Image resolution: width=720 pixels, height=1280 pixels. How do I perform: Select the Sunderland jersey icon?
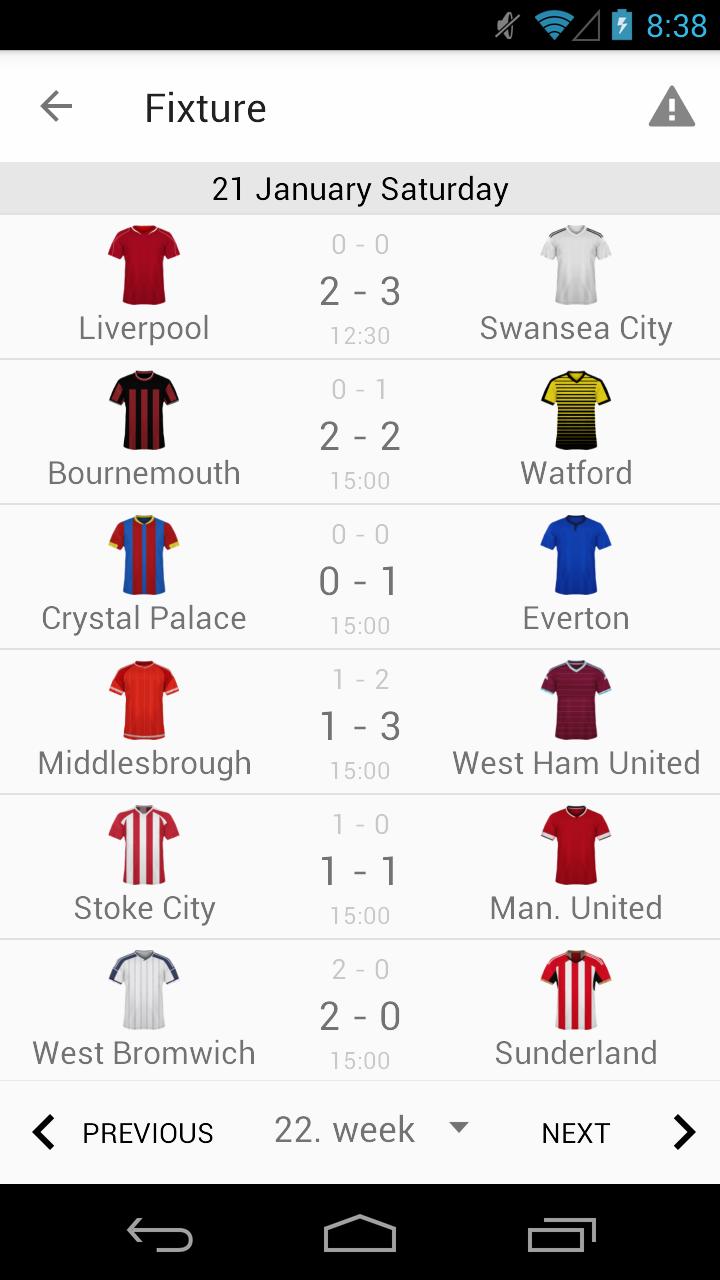click(576, 988)
